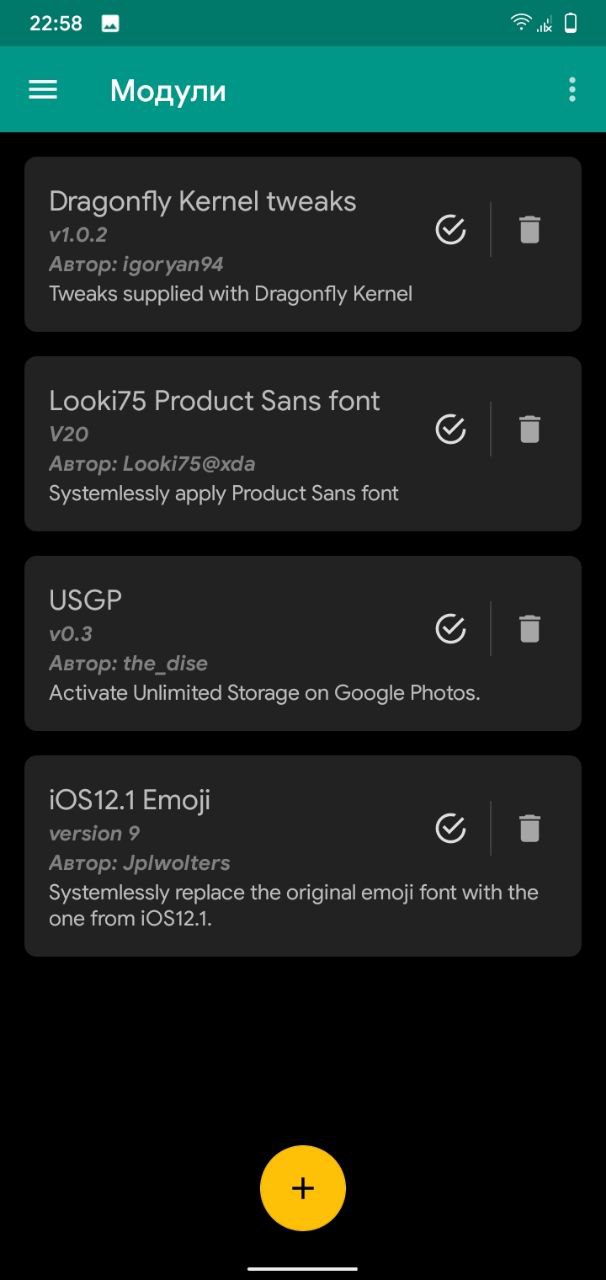Open the three-dot overflow menu
Screen dimensions: 606x1280
[572, 90]
